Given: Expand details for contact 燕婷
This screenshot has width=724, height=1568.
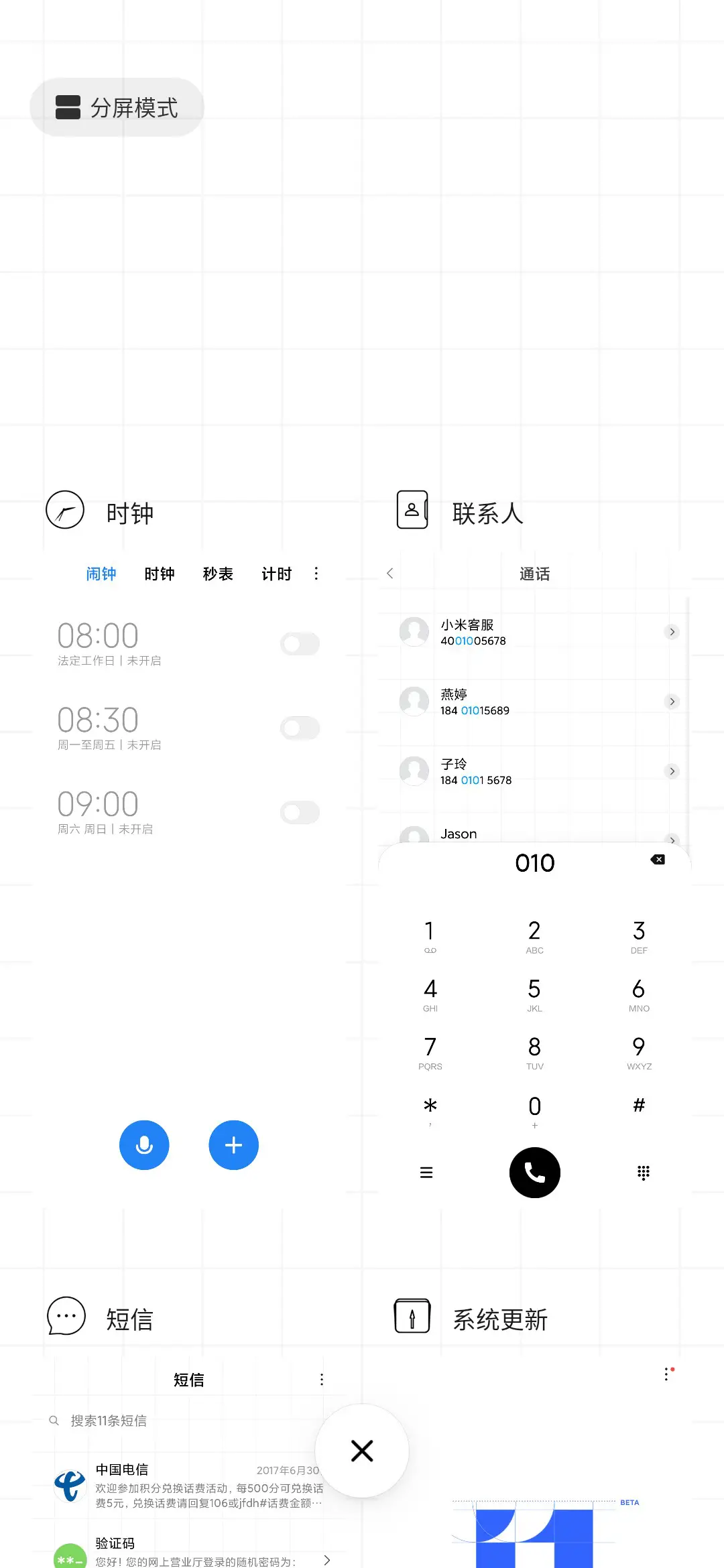Looking at the screenshot, I should pyautogui.click(x=672, y=701).
